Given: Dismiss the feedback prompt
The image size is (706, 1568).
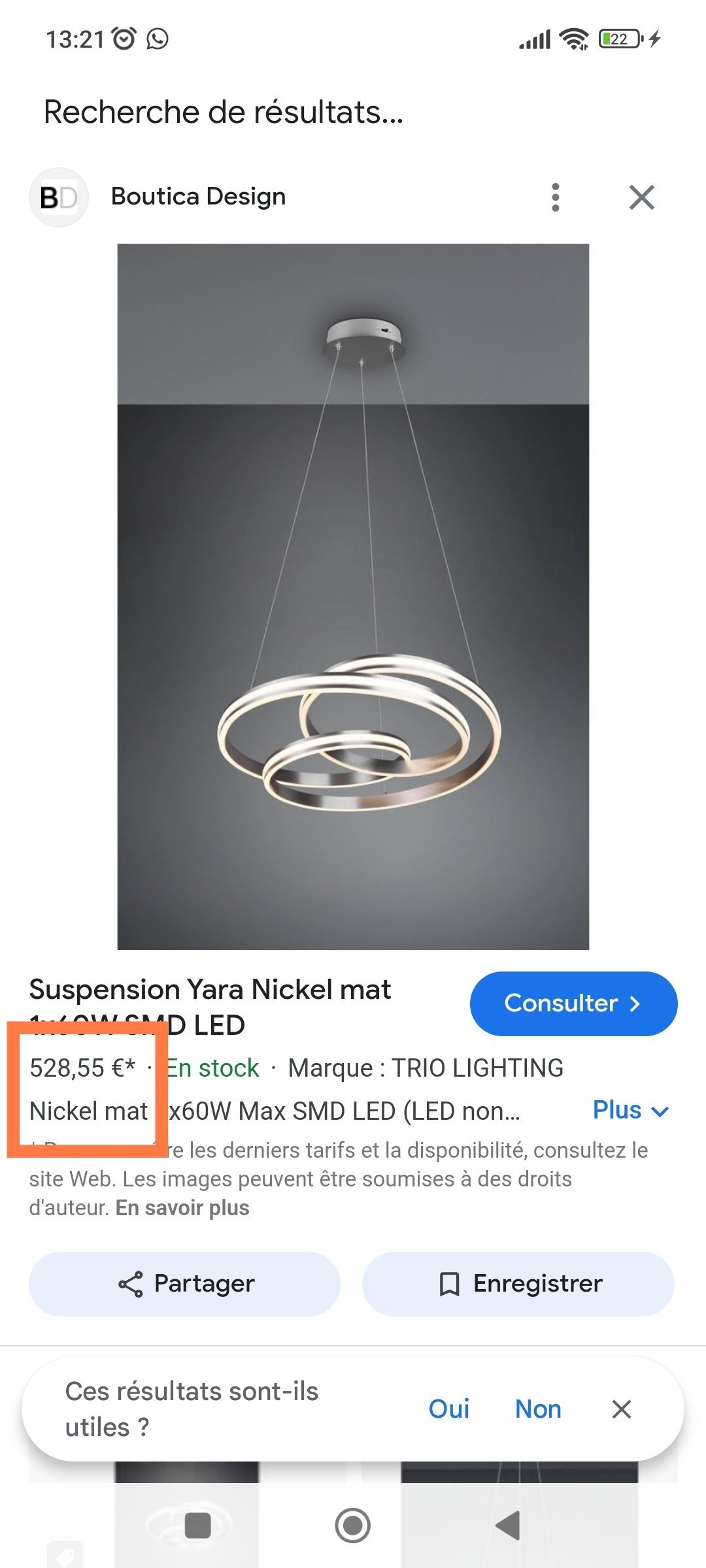Looking at the screenshot, I should [622, 1409].
